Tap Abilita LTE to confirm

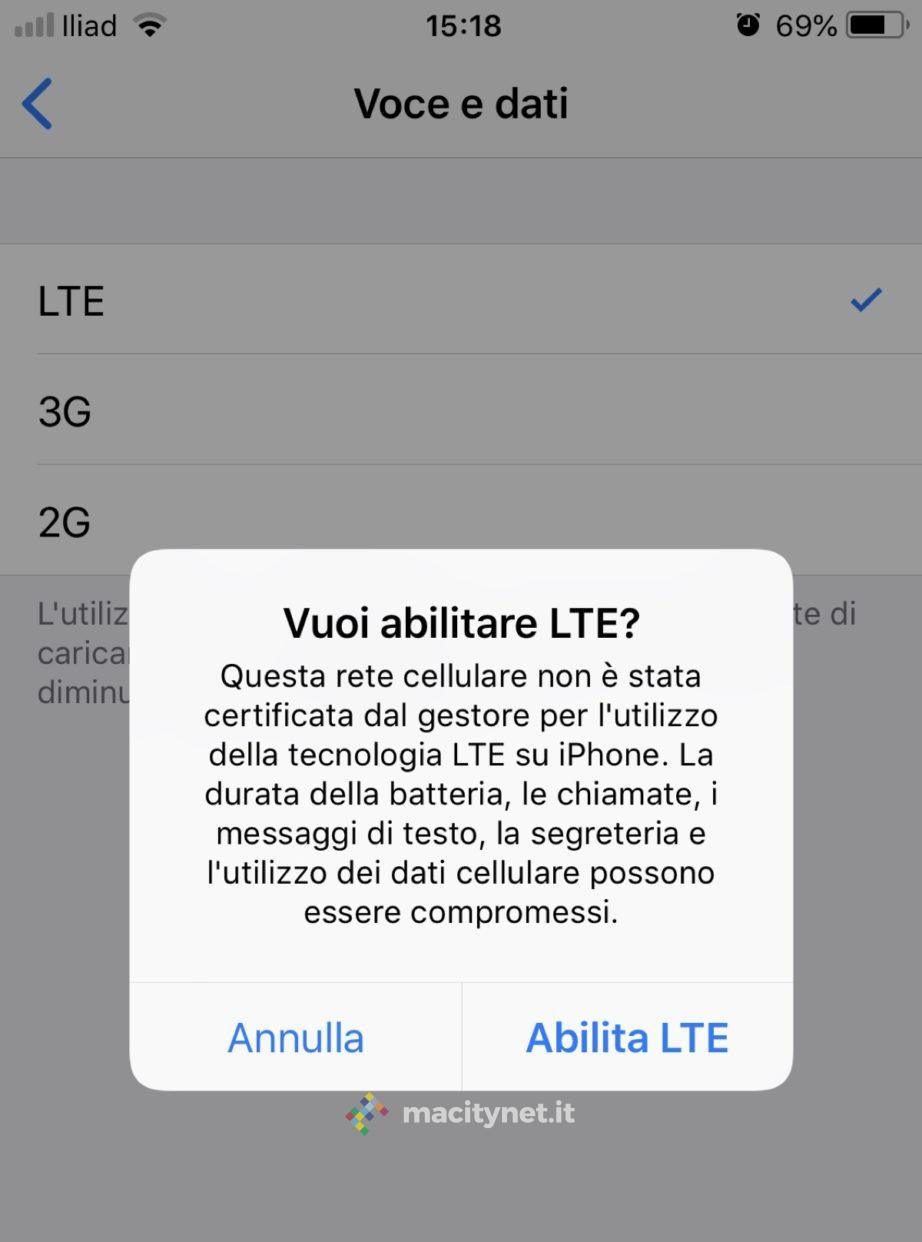coord(627,1038)
